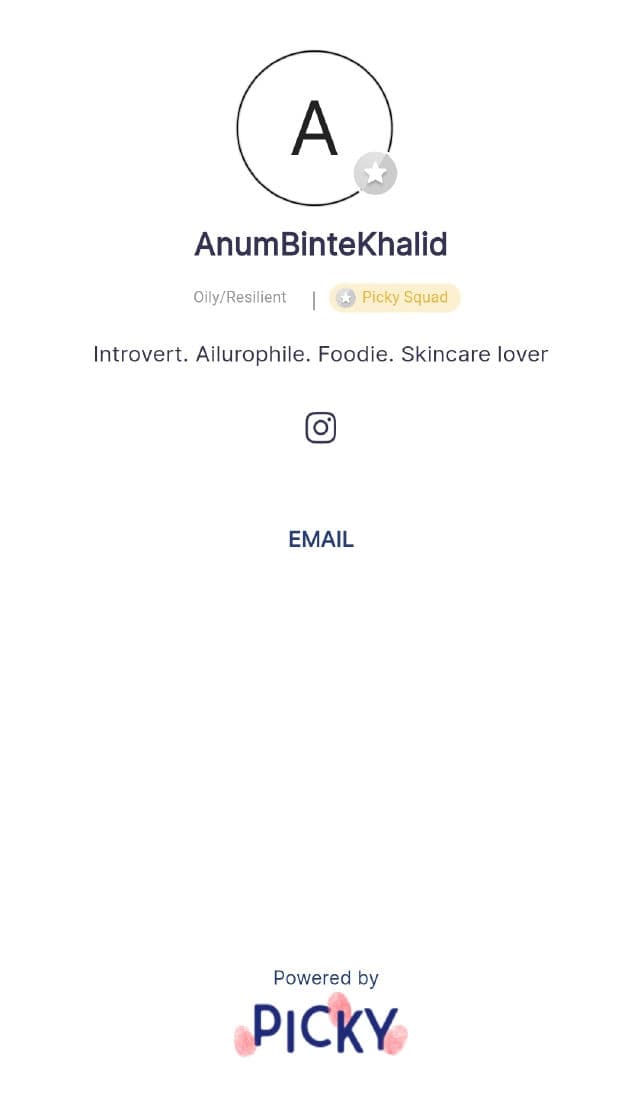Open AnumBinteKhalid's Instagram profile icon

click(320, 428)
